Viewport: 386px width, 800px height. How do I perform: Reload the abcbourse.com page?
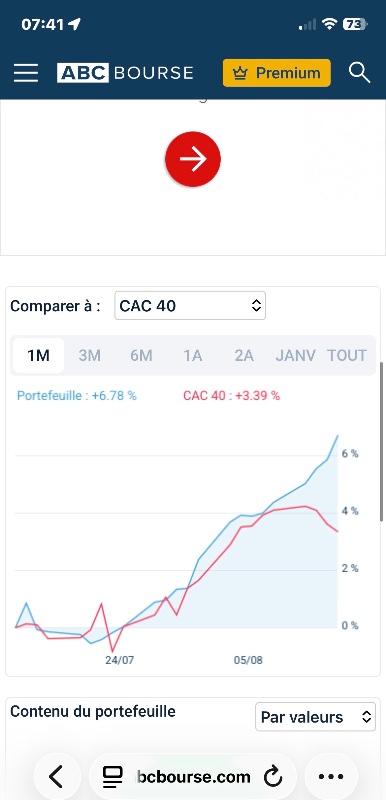point(273,777)
